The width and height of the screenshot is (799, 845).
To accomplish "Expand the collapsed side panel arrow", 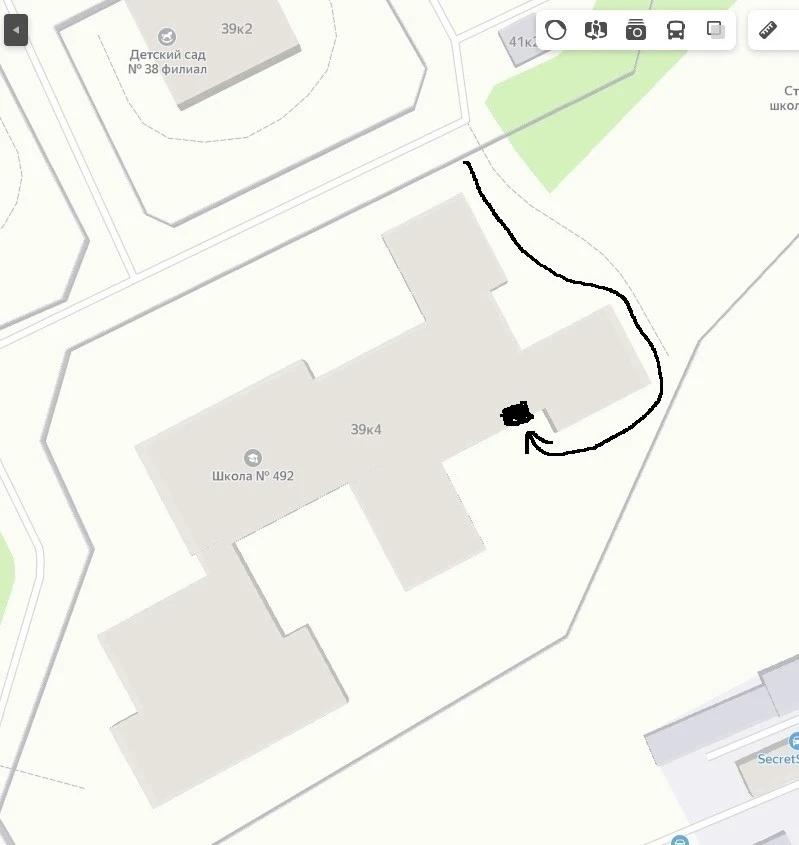I will tap(15, 30).
